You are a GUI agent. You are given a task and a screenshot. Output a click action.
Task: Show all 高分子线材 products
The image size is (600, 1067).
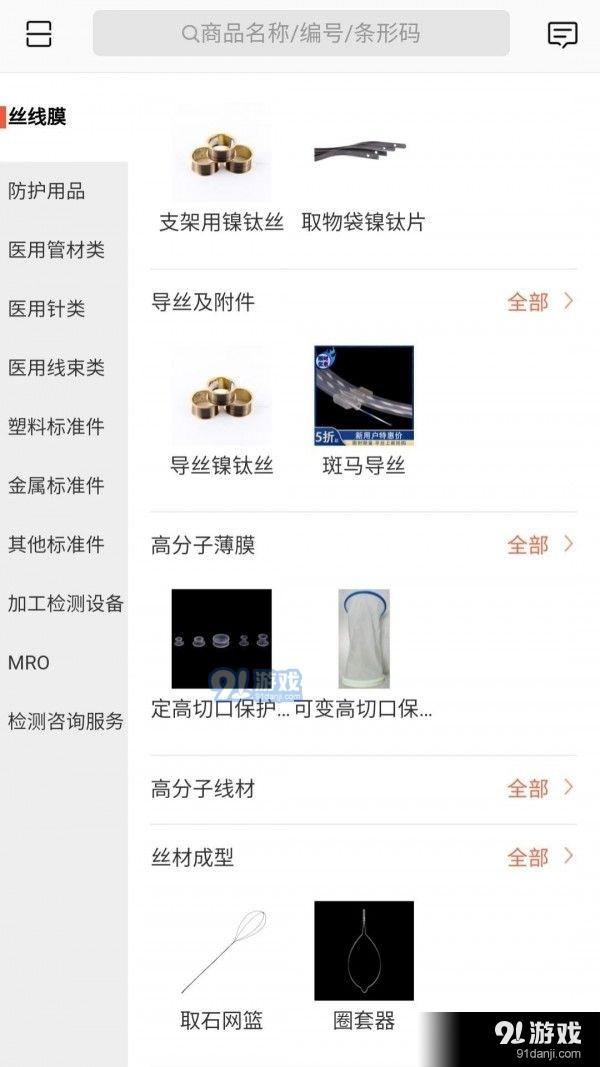click(540, 788)
